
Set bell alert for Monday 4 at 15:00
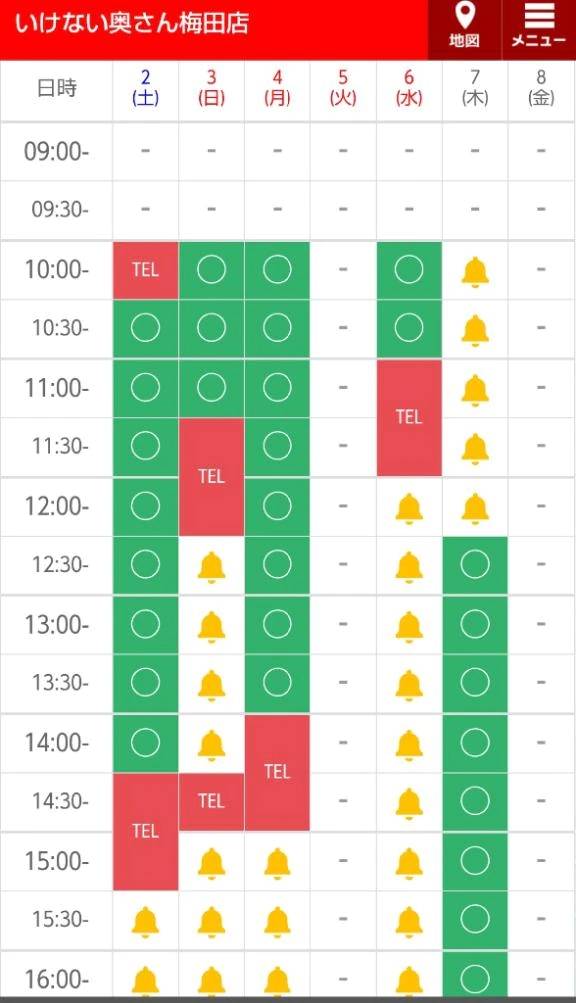pos(277,863)
